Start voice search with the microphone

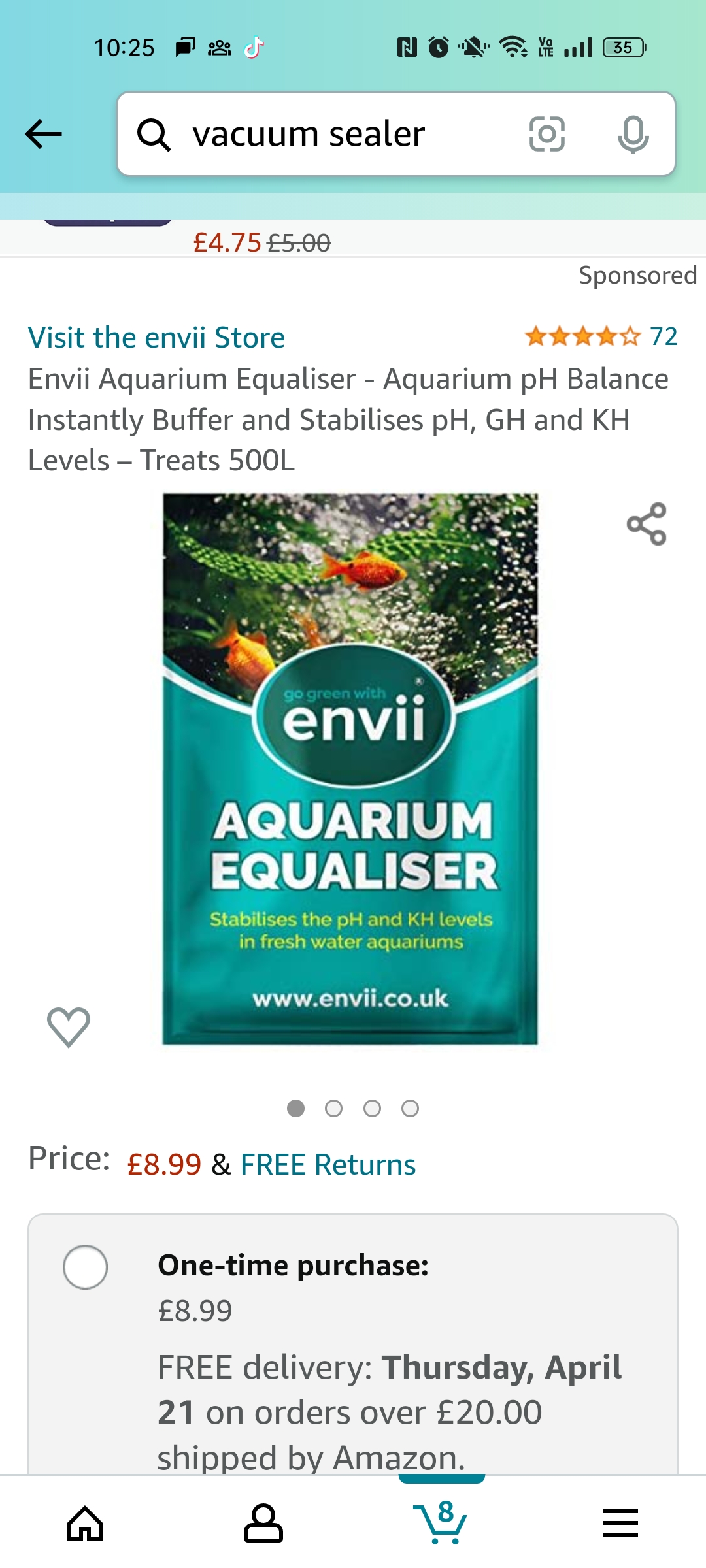point(633,134)
